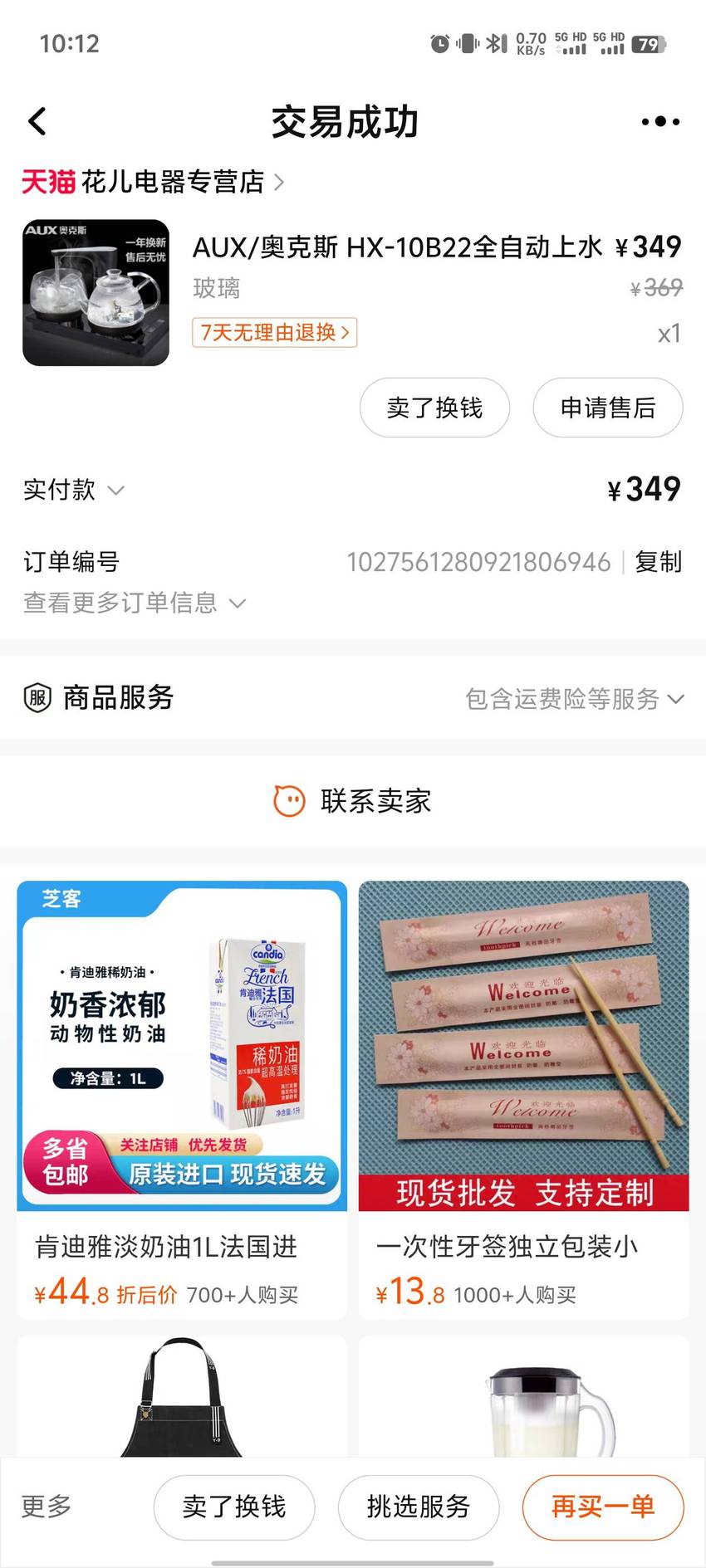Open the 7天无理由退换 policy tag
This screenshot has width=706, height=1568.
(275, 332)
